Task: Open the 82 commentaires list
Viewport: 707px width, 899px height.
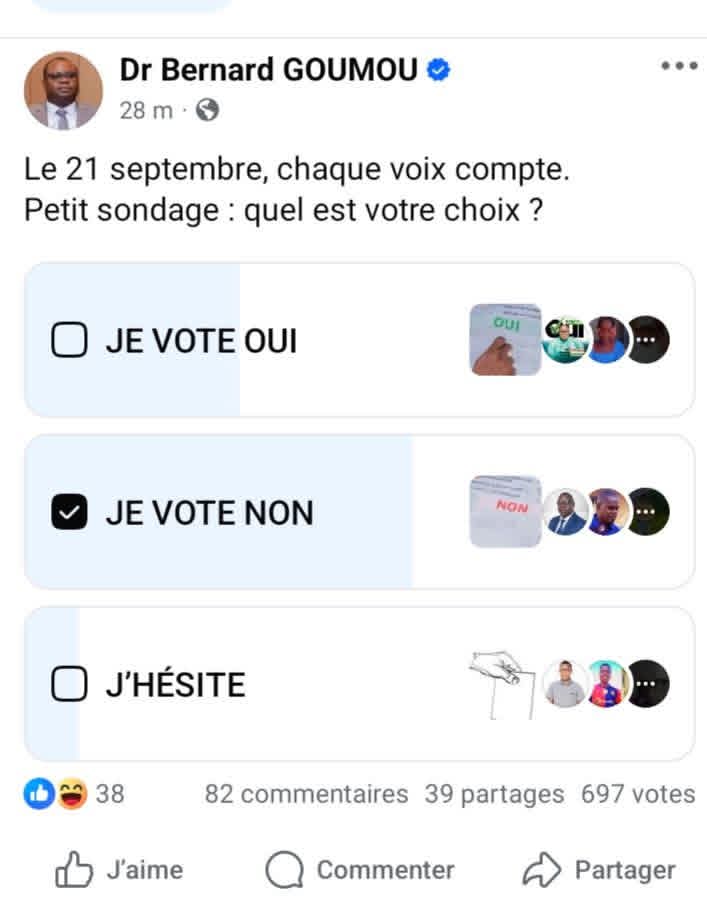Action: point(306,794)
